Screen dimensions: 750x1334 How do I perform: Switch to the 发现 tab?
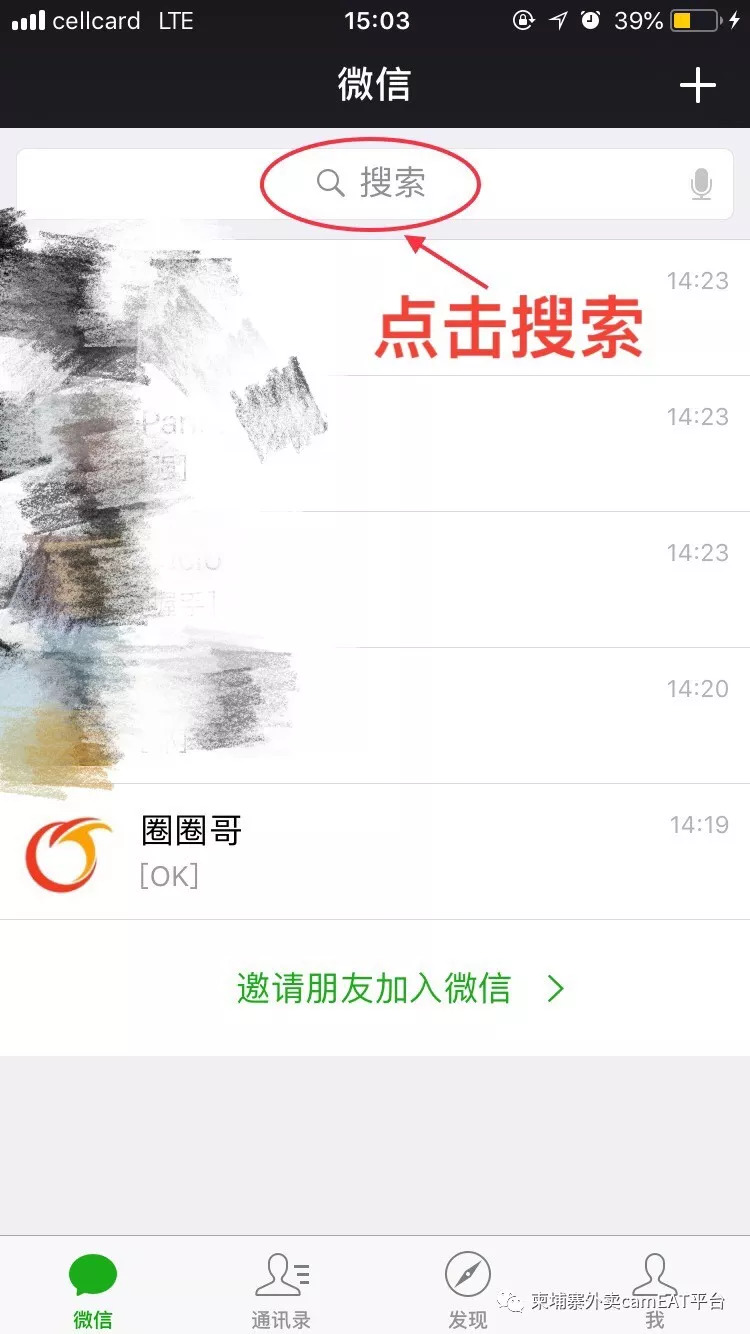tap(468, 1289)
